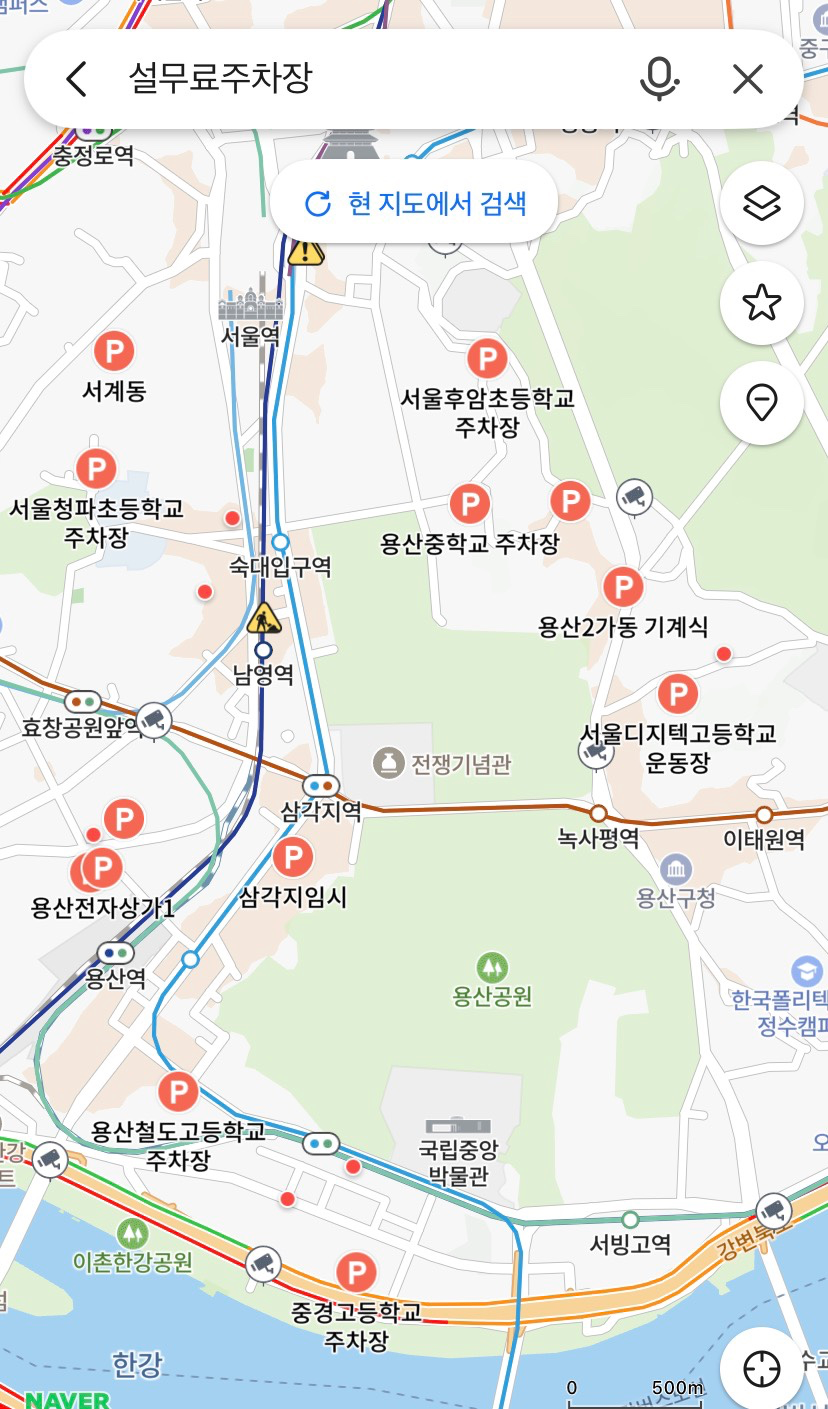This screenshot has width=828, height=1409.
Task: Start voice search with the microphone
Action: click(x=658, y=79)
